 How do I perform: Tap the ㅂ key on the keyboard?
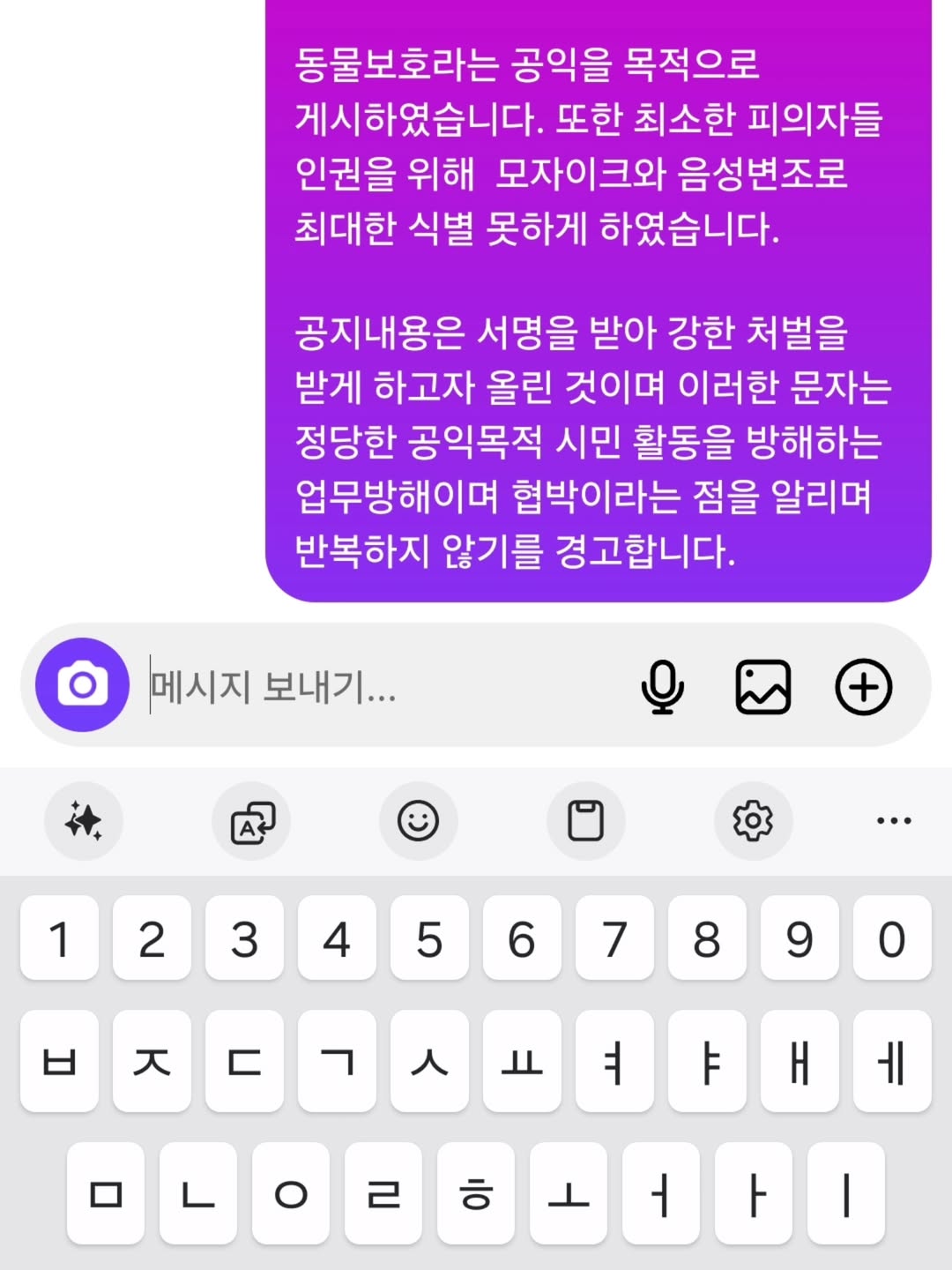click(59, 1061)
